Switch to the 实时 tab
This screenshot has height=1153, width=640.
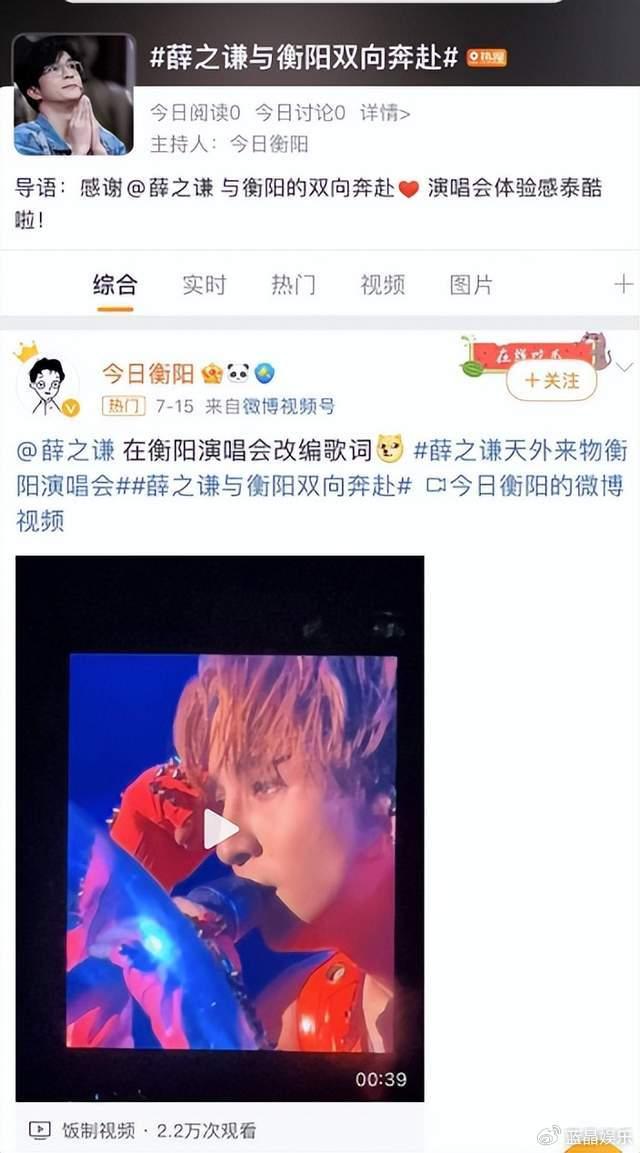tap(204, 285)
